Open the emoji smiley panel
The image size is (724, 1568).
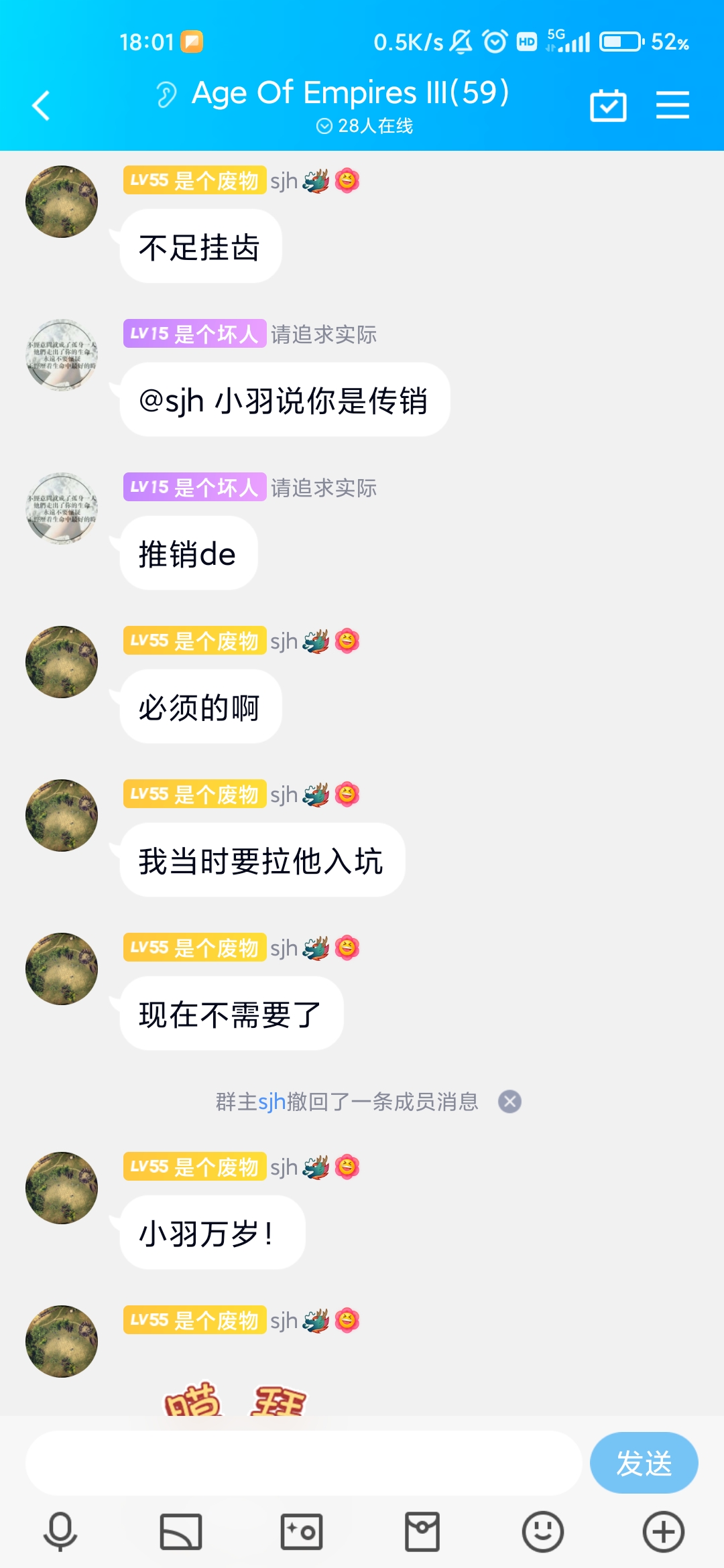click(x=543, y=1532)
